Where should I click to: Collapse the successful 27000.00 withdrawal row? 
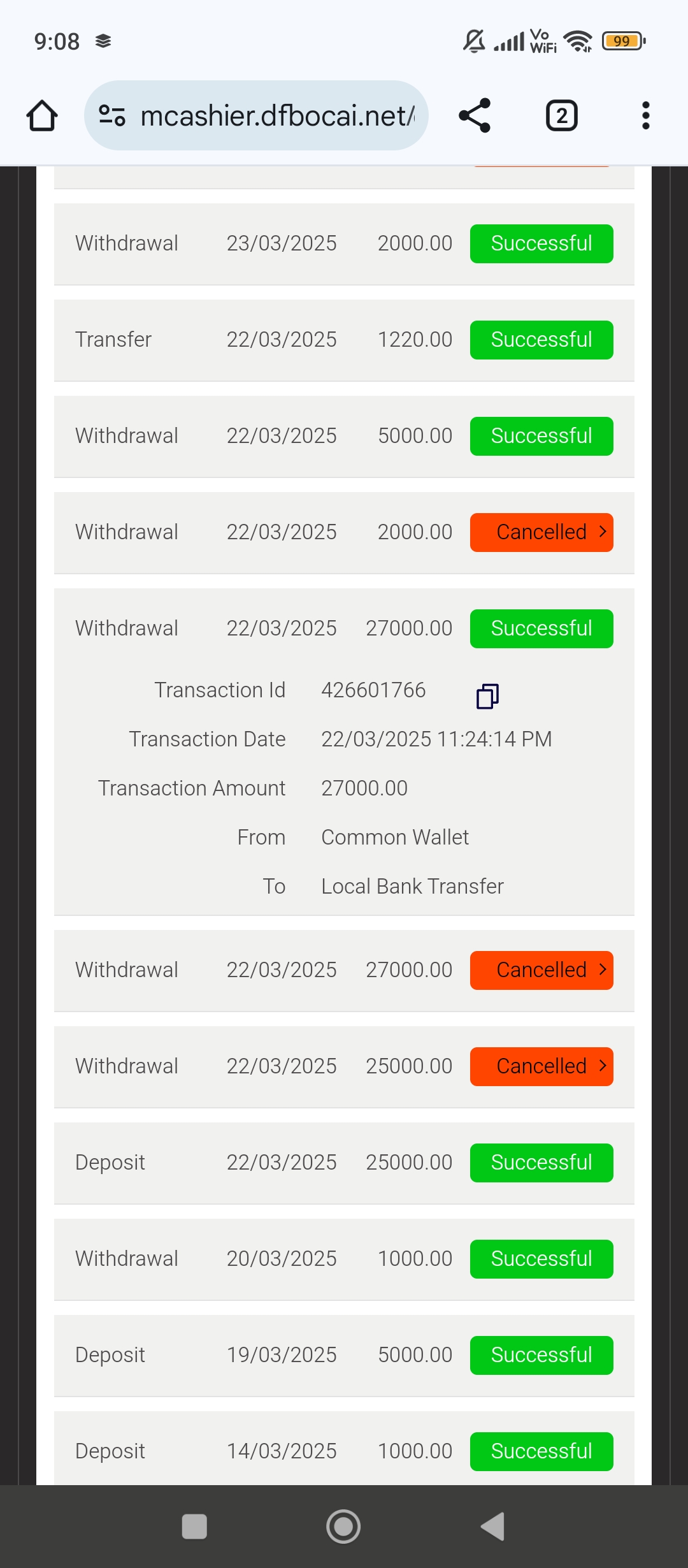(x=344, y=628)
